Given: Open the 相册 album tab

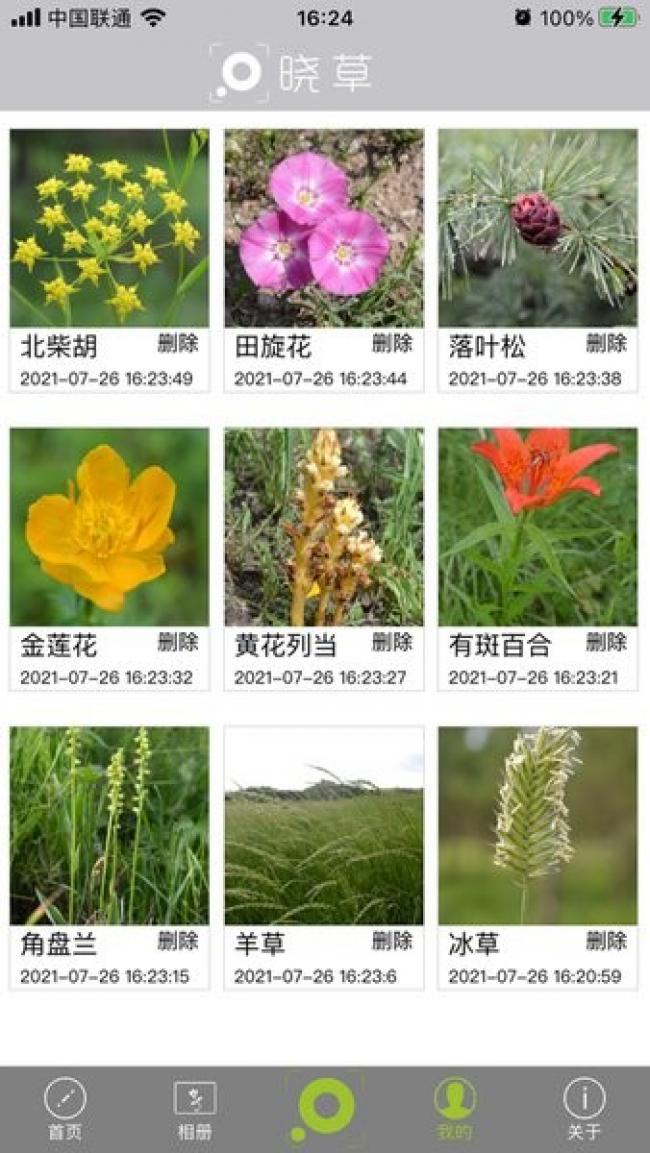Looking at the screenshot, I should pos(195,1110).
